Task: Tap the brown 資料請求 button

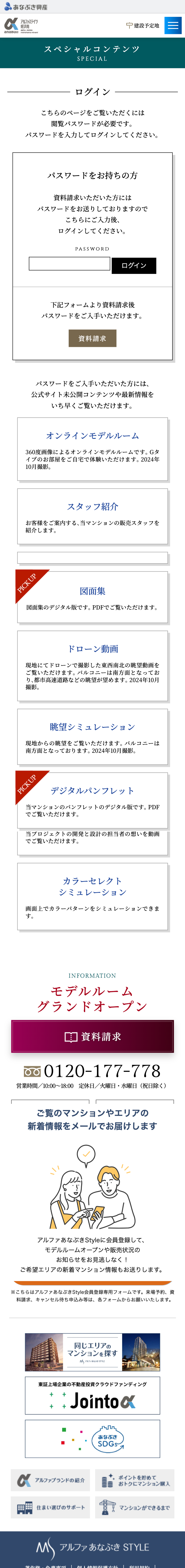Action: click(x=92, y=338)
